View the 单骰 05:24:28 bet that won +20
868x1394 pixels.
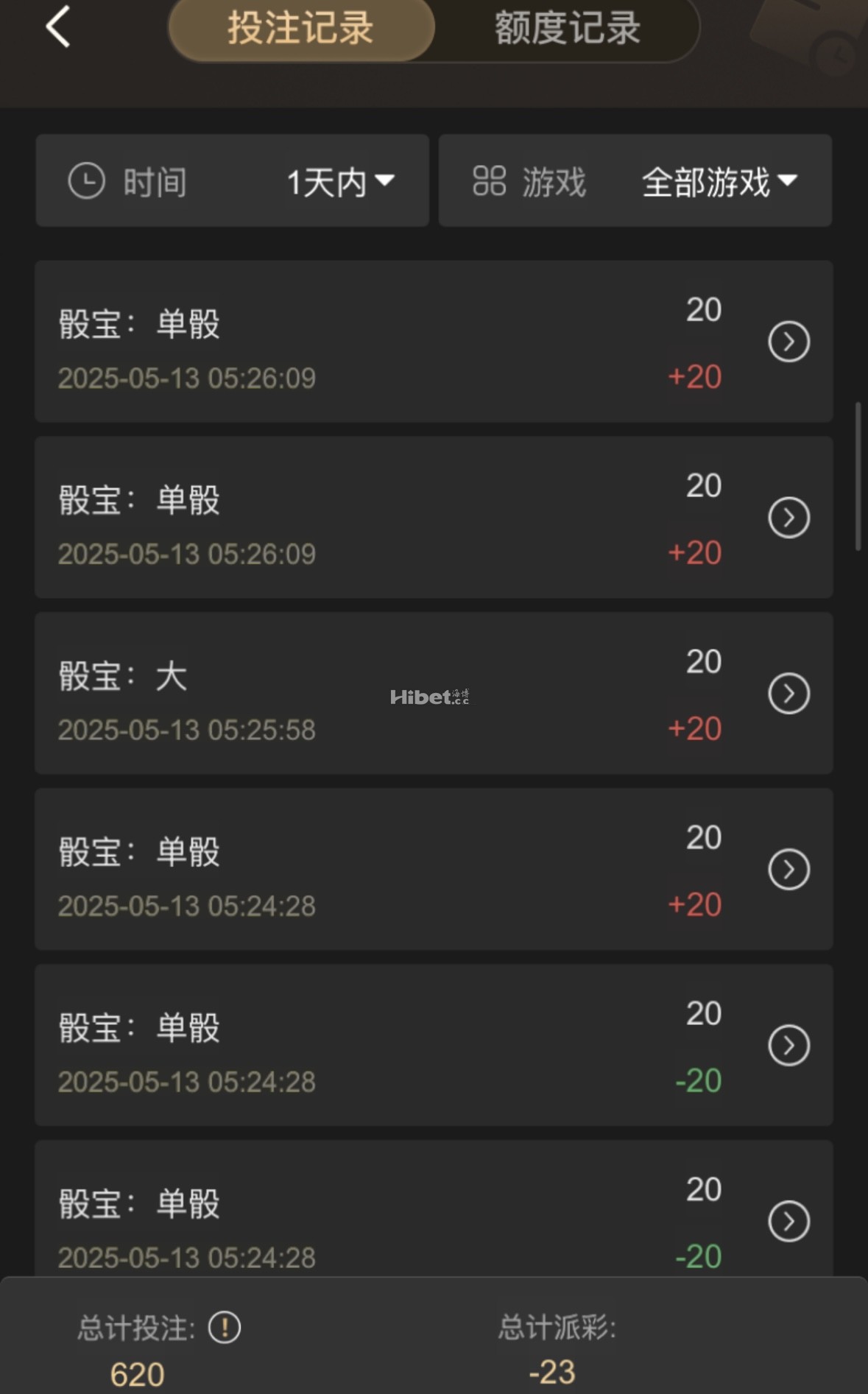pyautogui.click(x=788, y=870)
